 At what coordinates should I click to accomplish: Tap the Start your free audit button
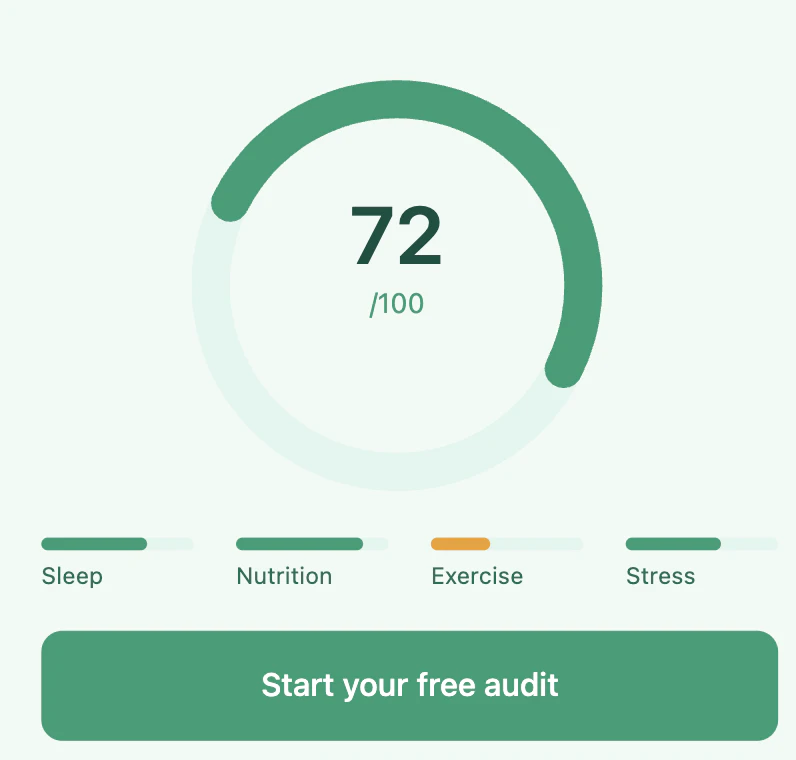coord(409,686)
